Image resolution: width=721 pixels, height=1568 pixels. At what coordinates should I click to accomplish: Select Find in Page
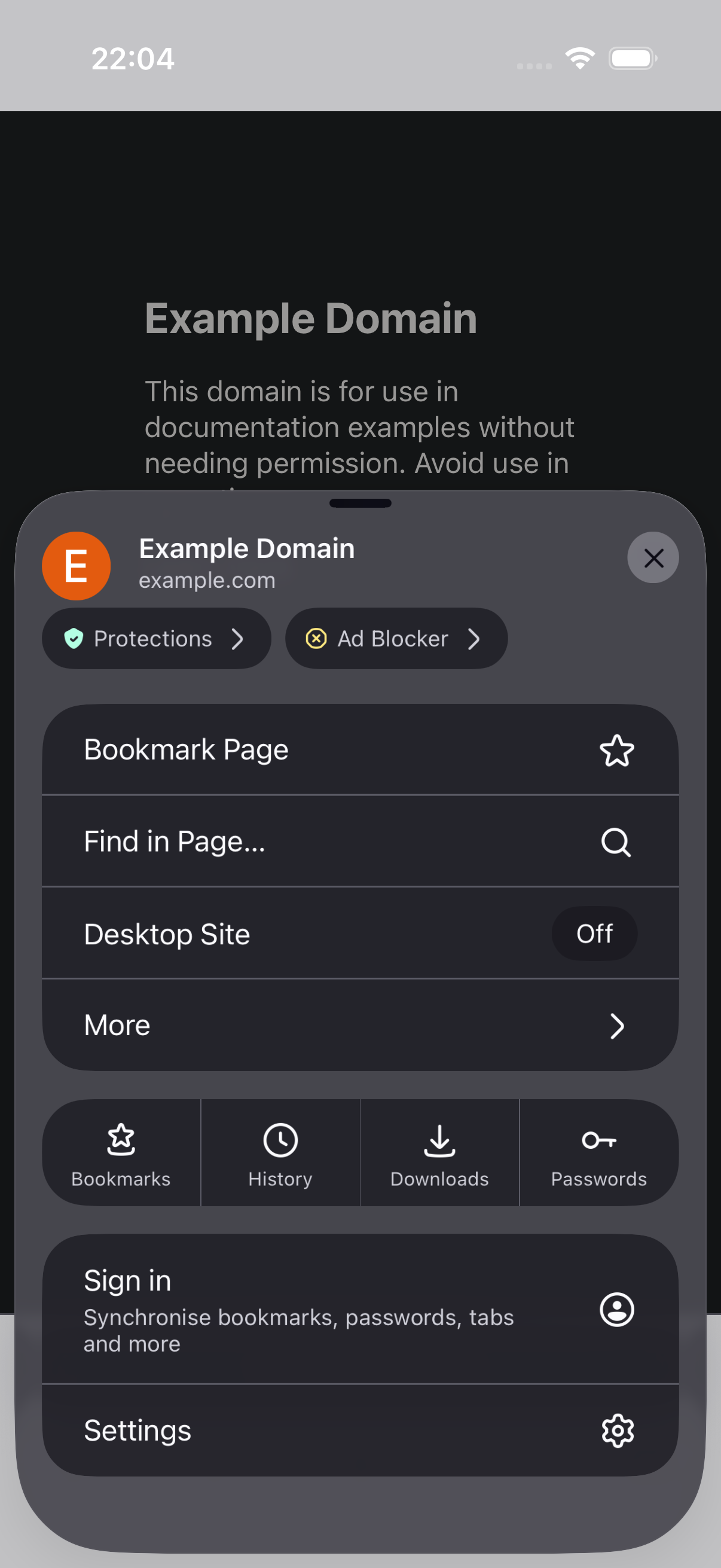[360, 841]
